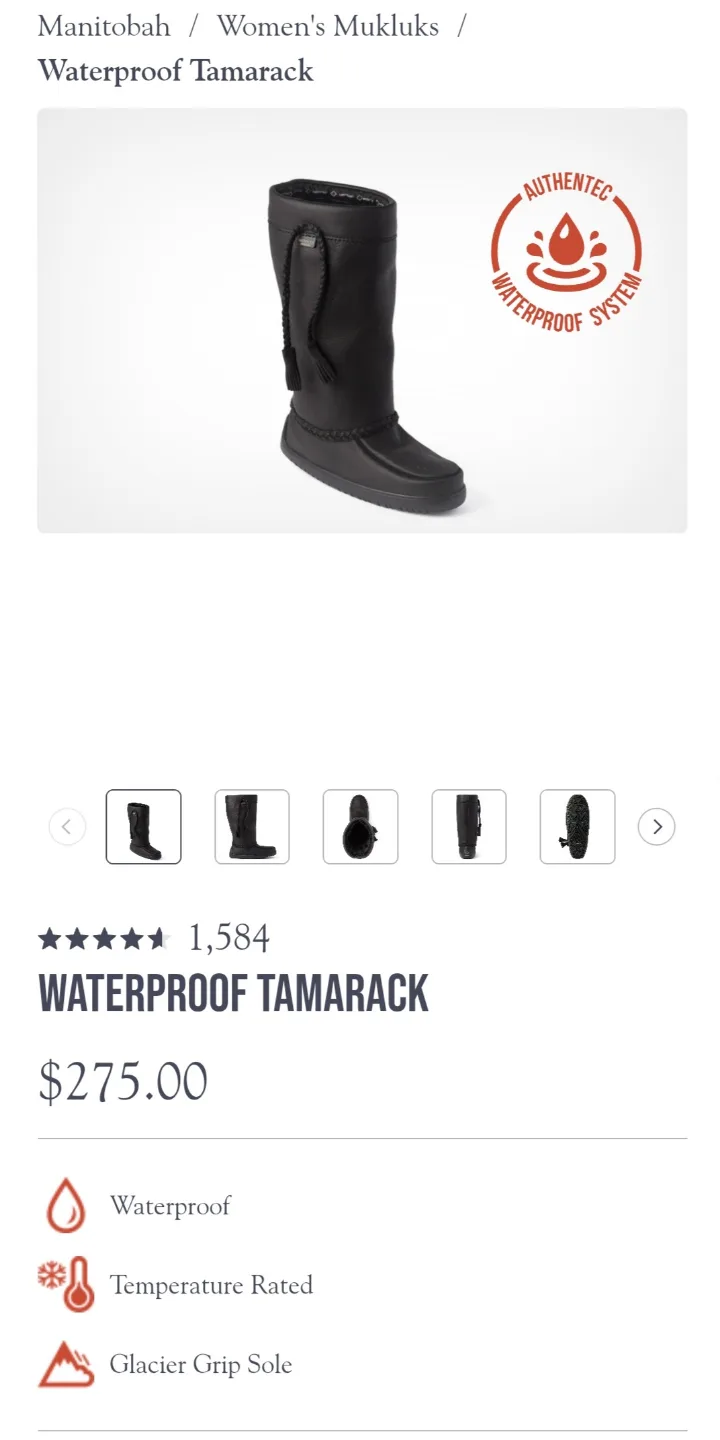Select the top-down boot opening thumbnail
Image resolution: width=720 pixels, height=1440 pixels.
tap(361, 827)
